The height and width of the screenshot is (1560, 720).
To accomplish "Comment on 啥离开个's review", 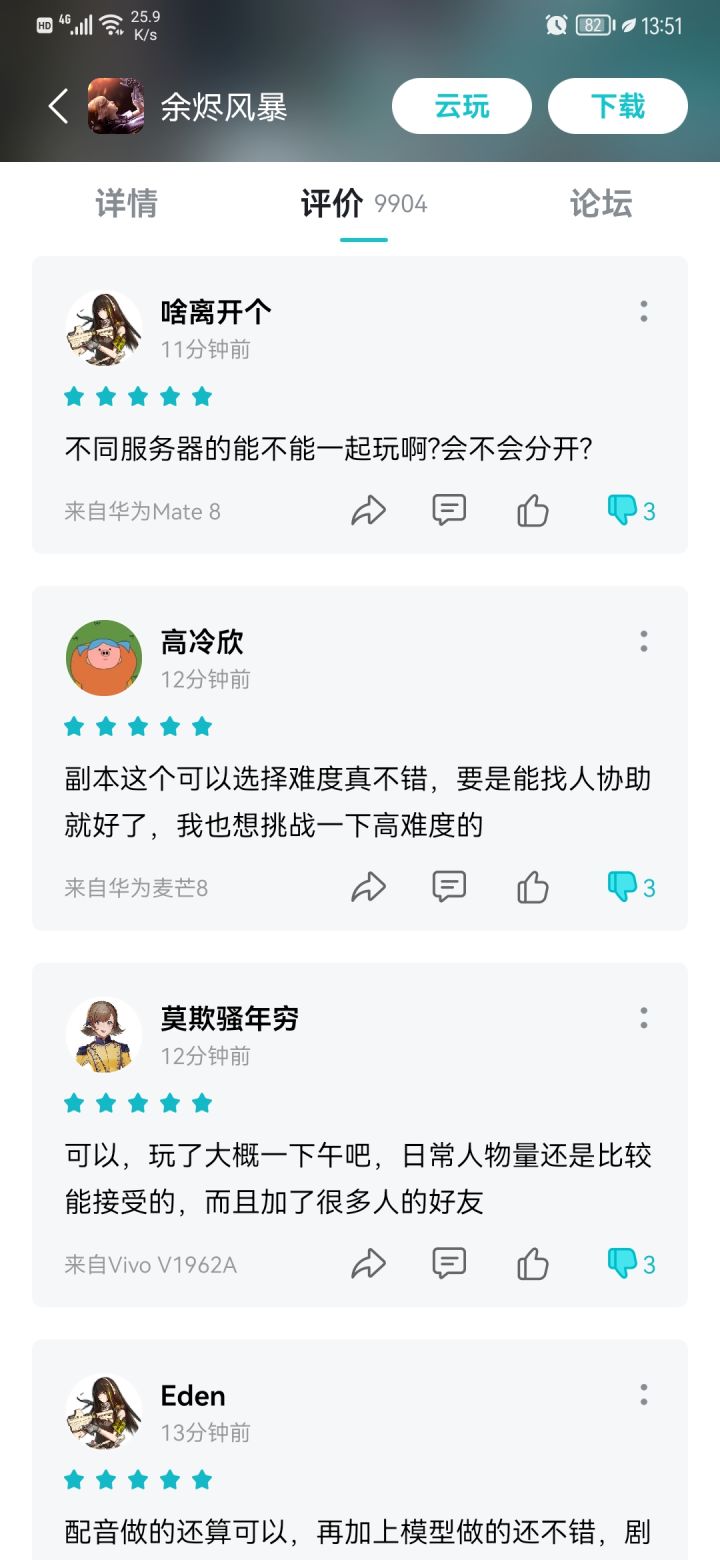I will tap(449, 510).
